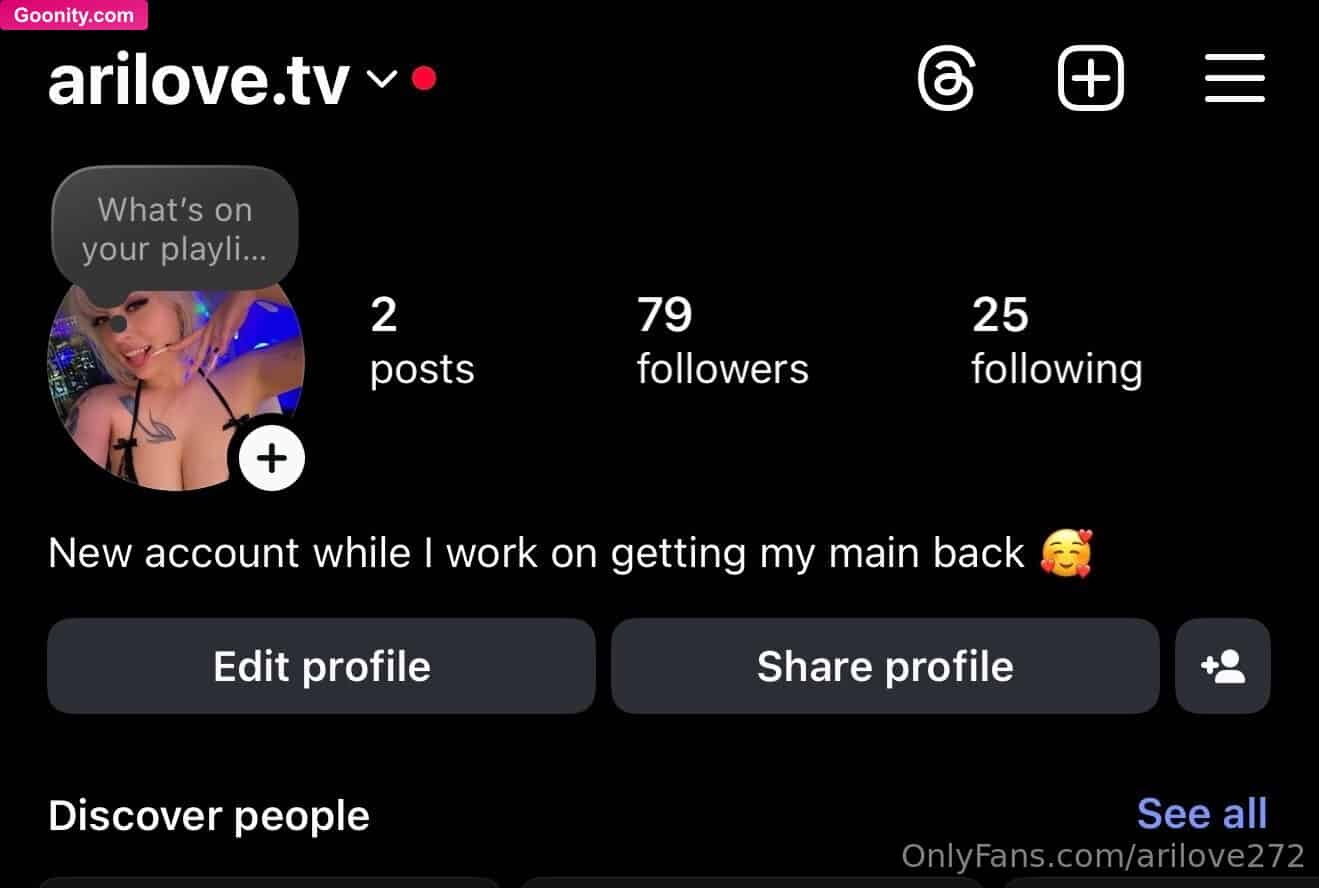Open the hamburger menu
1319x888 pixels.
(1235, 79)
